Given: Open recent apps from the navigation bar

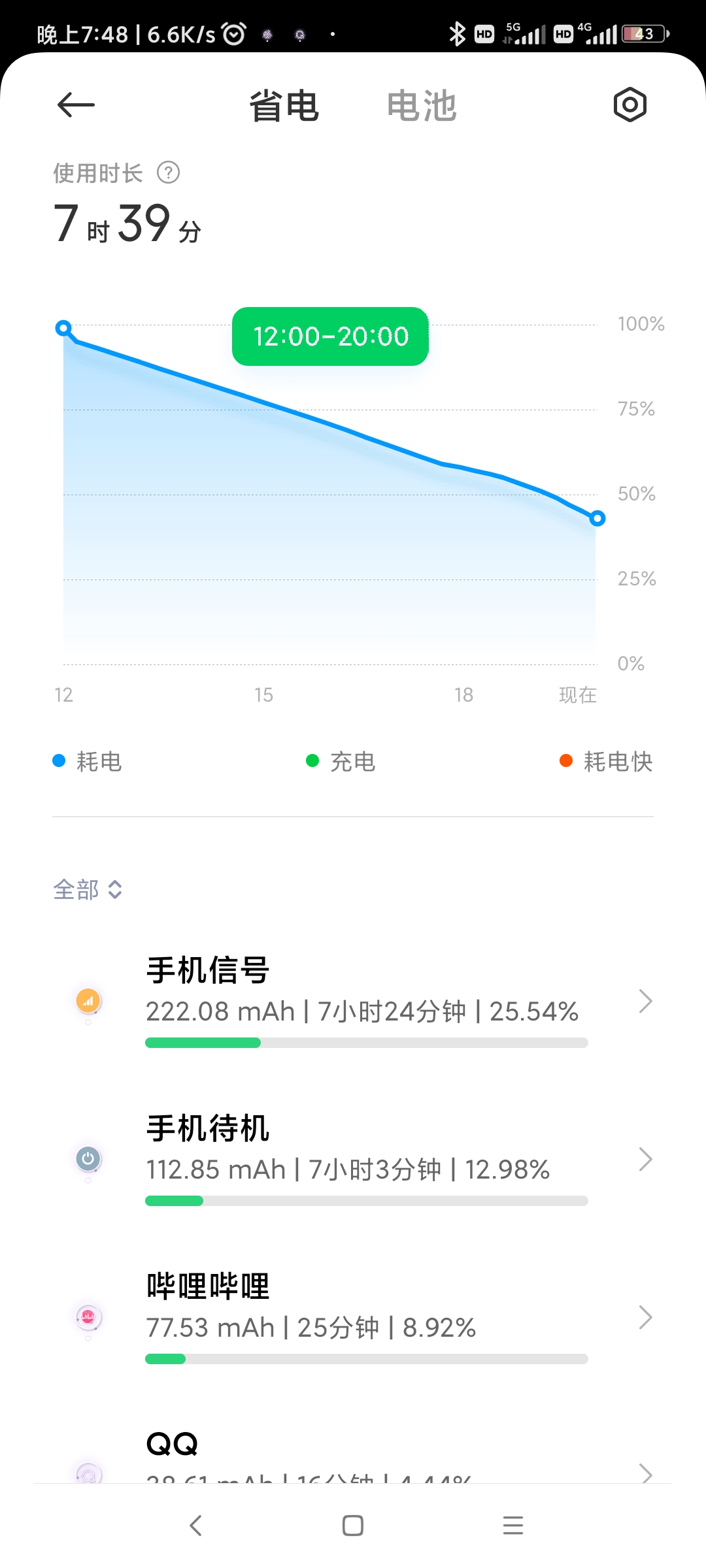Looking at the screenshot, I should coord(513,1526).
